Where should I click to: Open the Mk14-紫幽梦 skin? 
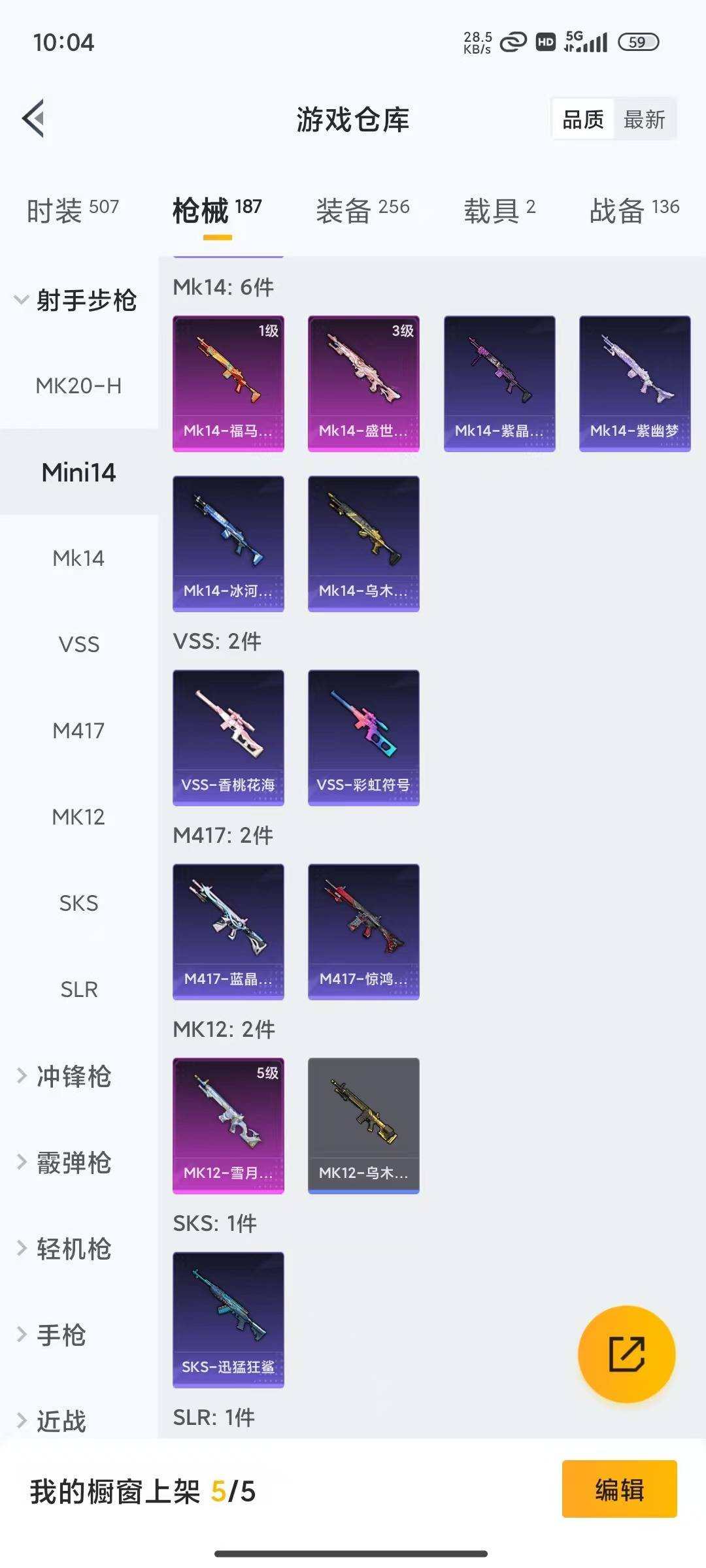coord(635,384)
